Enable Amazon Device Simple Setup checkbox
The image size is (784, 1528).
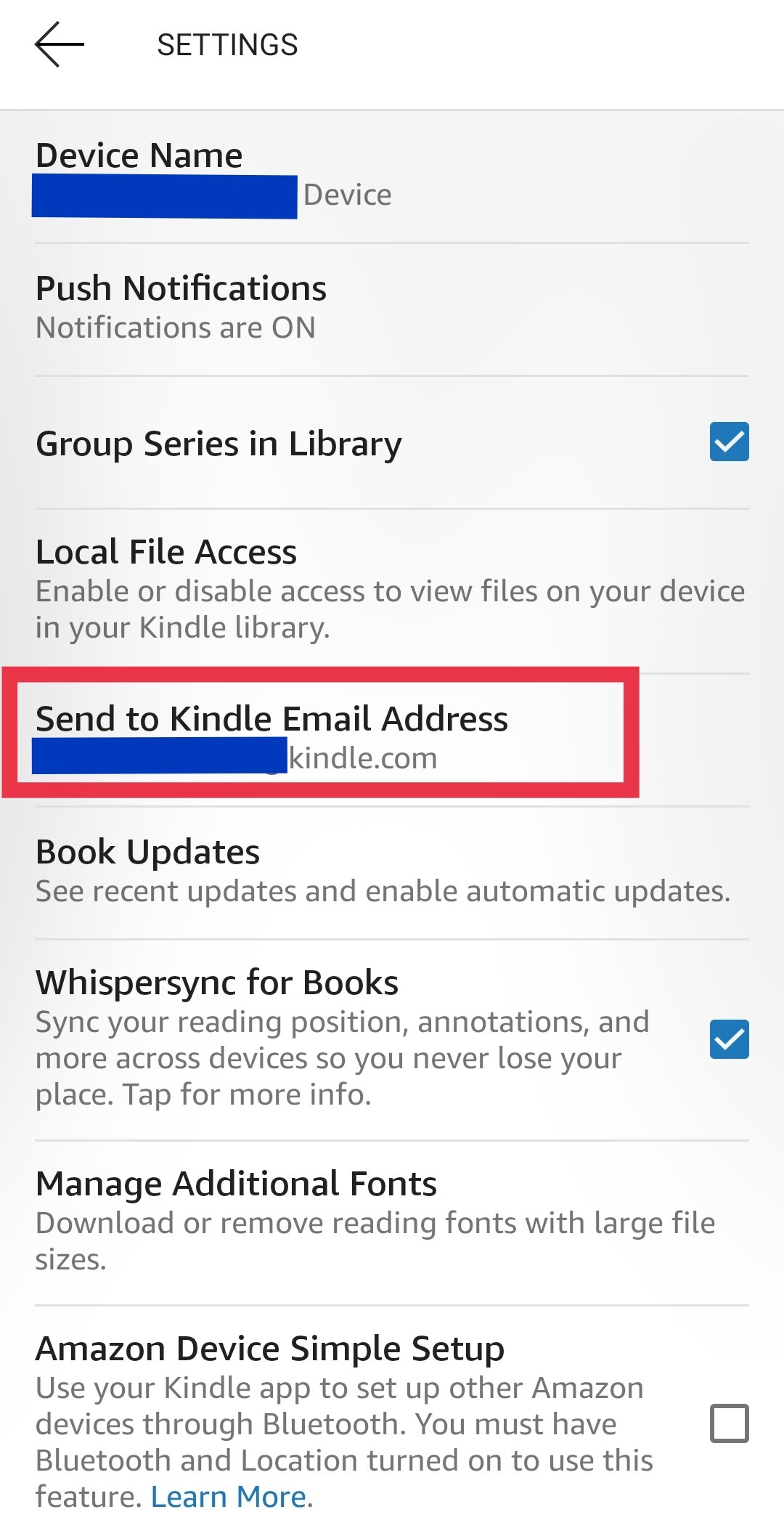[x=729, y=1423]
